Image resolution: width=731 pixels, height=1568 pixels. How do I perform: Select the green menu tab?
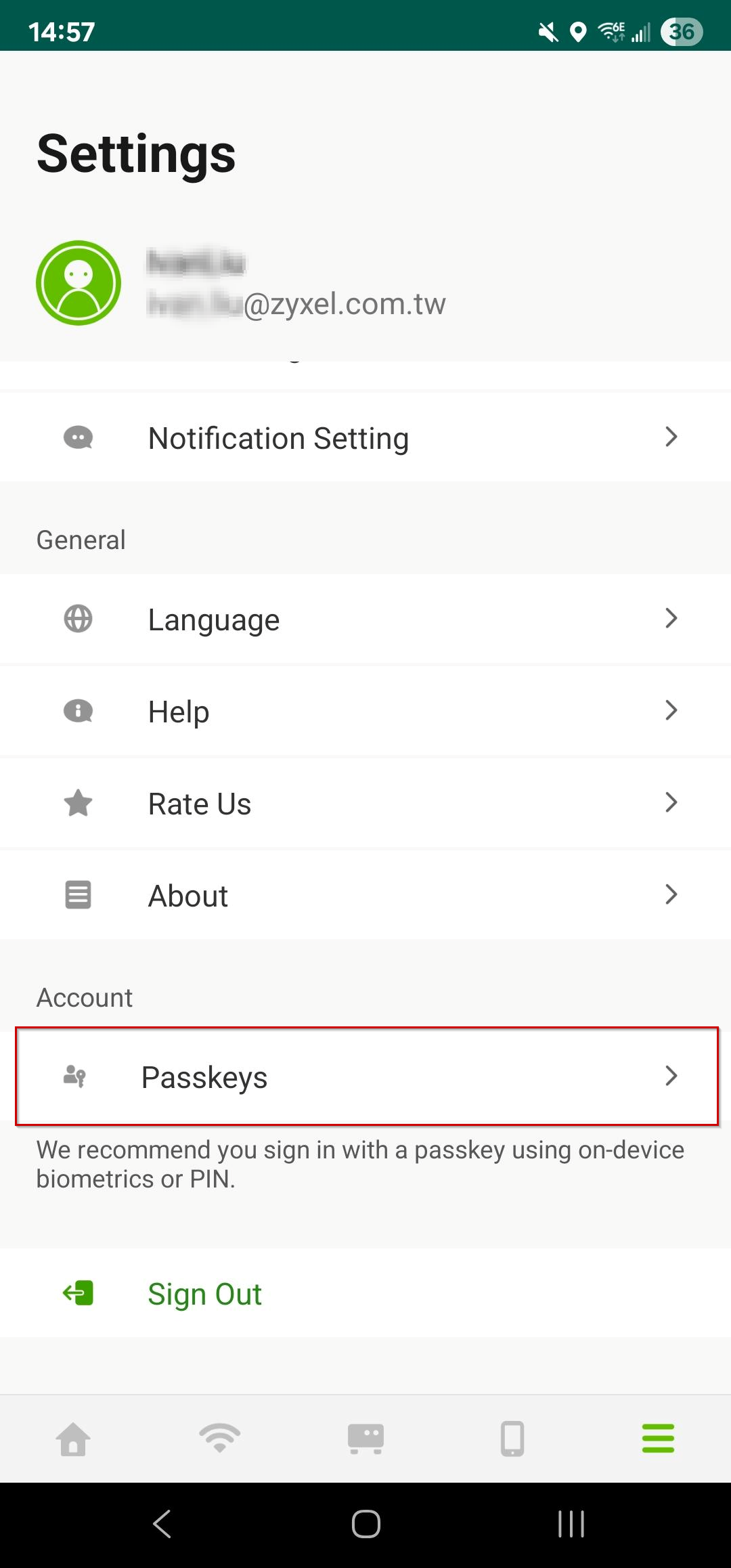658,1438
